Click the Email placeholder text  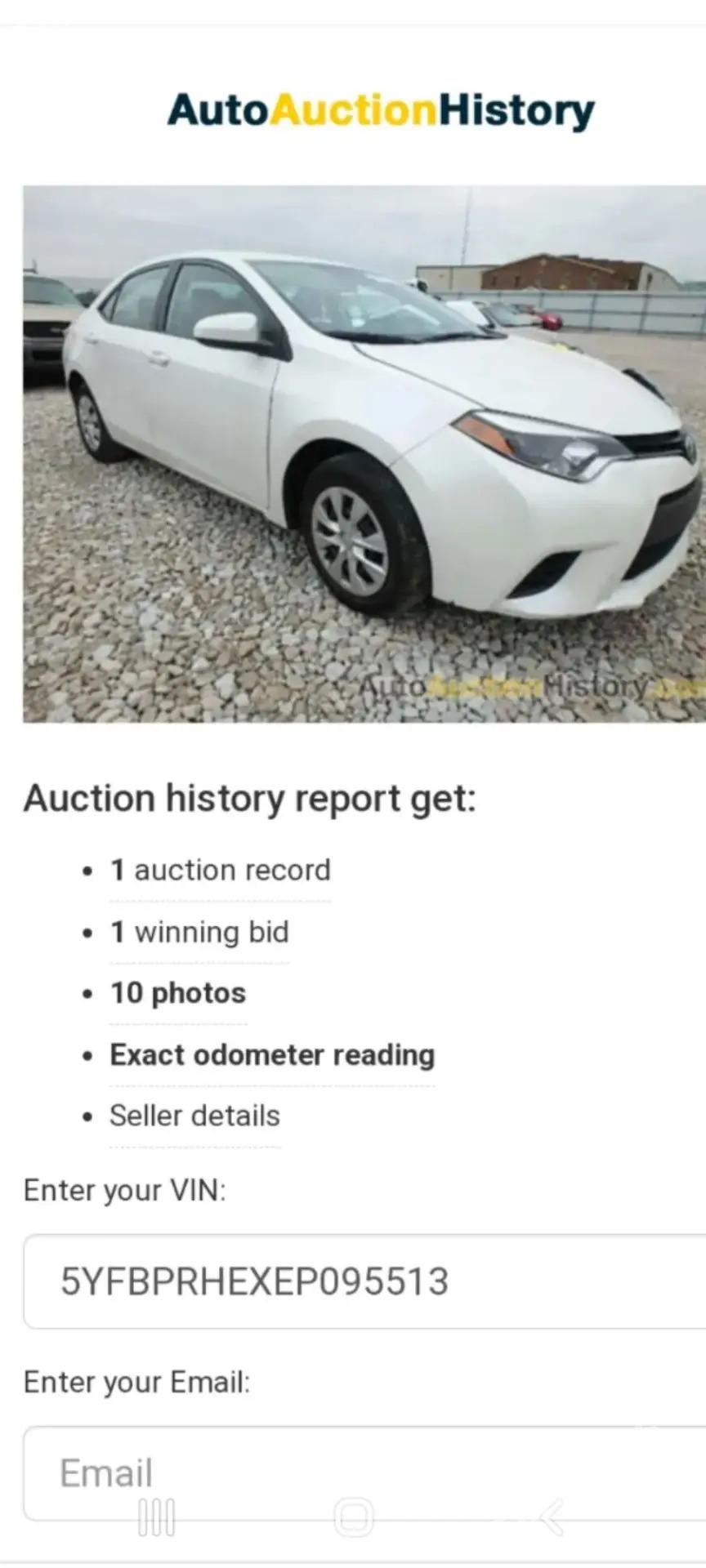pos(104,1472)
